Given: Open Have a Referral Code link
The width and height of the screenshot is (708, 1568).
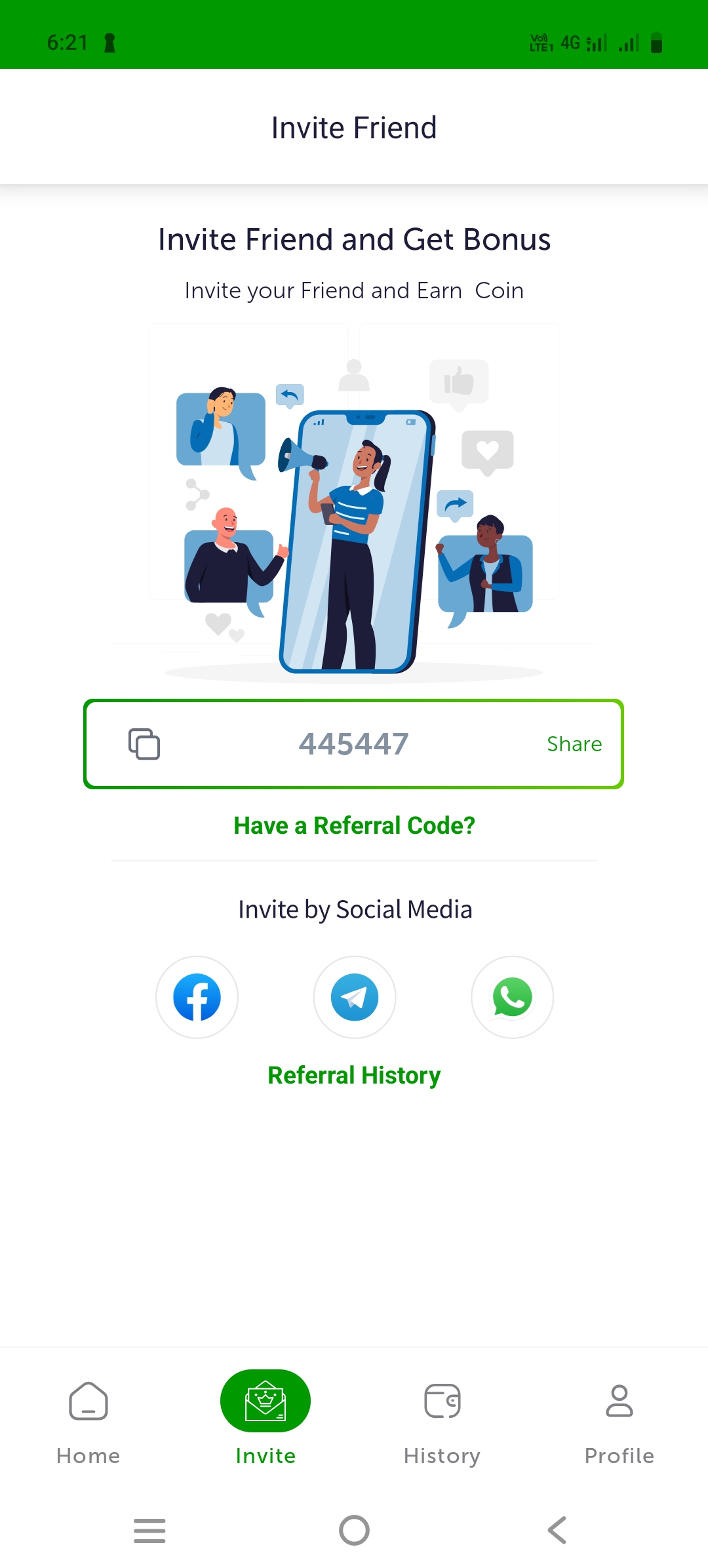Looking at the screenshot, I should (x=354, y=825).
